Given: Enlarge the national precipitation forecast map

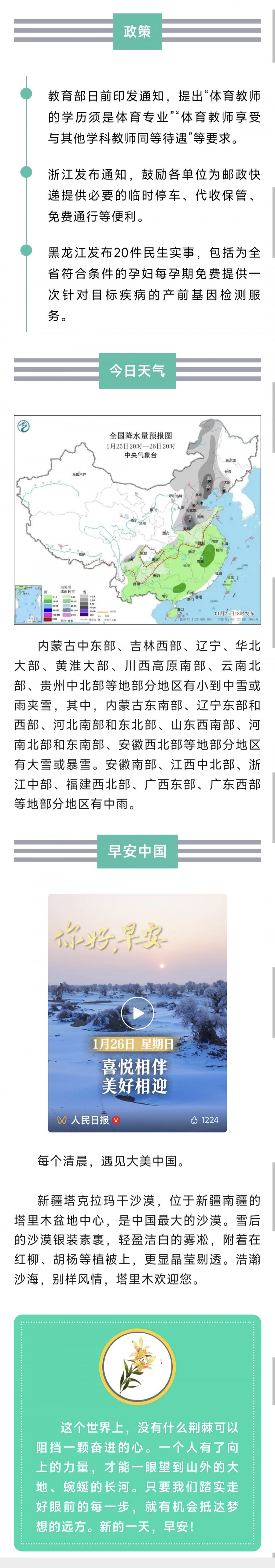Looking at the screenshot, I should coord(137,519).
